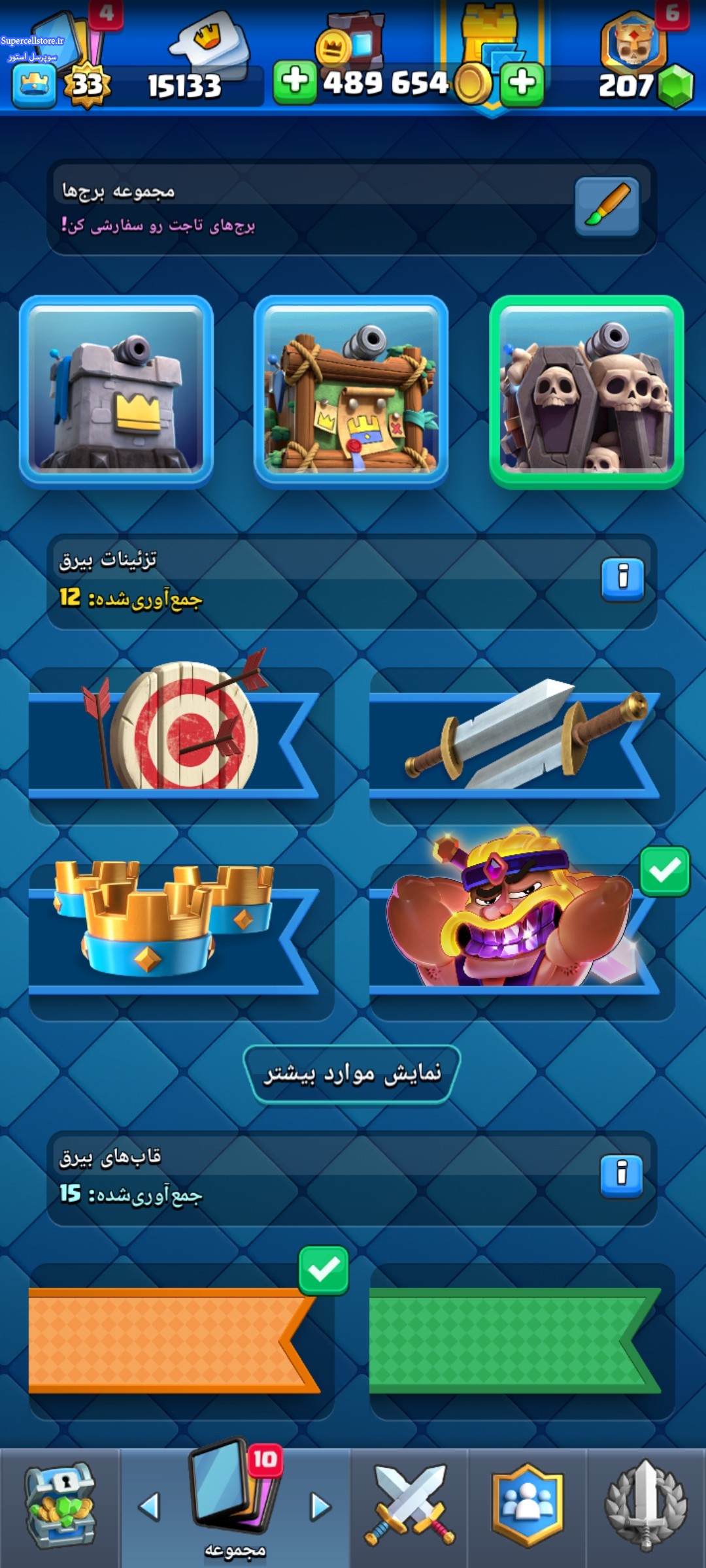The image size is (706, 1568).
Task: Open the events sword-wreath tab
Action: (646, 1506)
